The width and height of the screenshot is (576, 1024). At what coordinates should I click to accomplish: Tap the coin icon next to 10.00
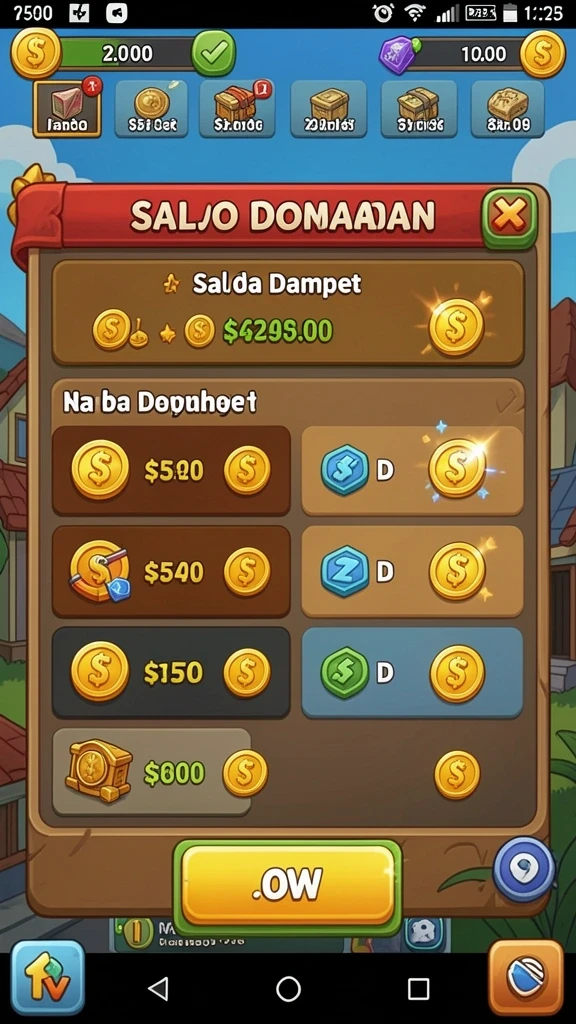(x=542, y=54)
